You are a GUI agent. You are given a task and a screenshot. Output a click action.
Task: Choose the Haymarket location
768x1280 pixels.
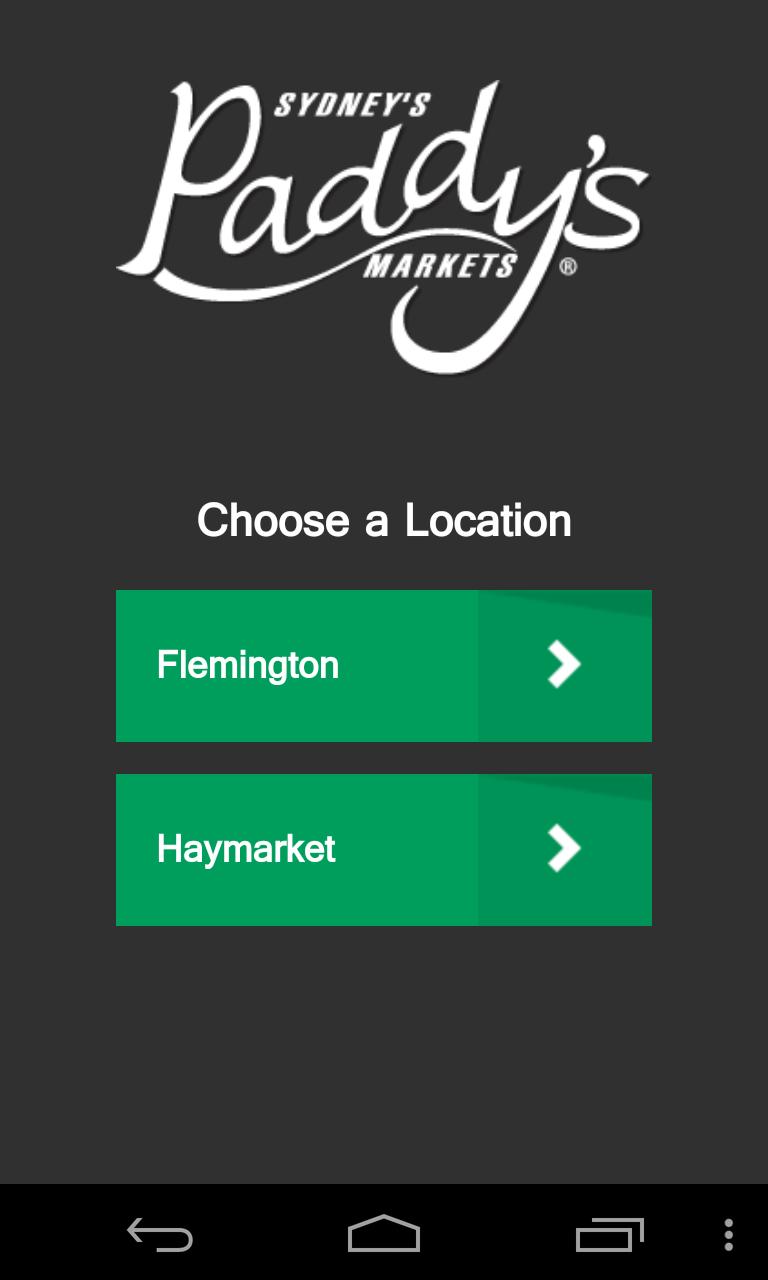[x=383, y=850]
